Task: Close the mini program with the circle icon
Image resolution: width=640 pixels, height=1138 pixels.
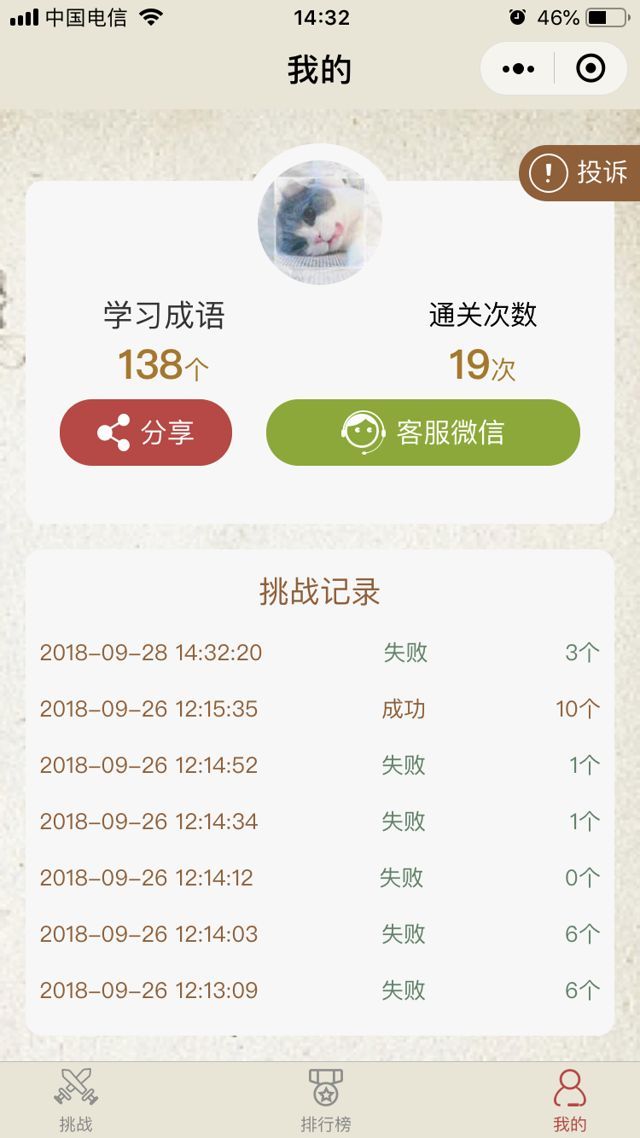Action: pos(591,69)
